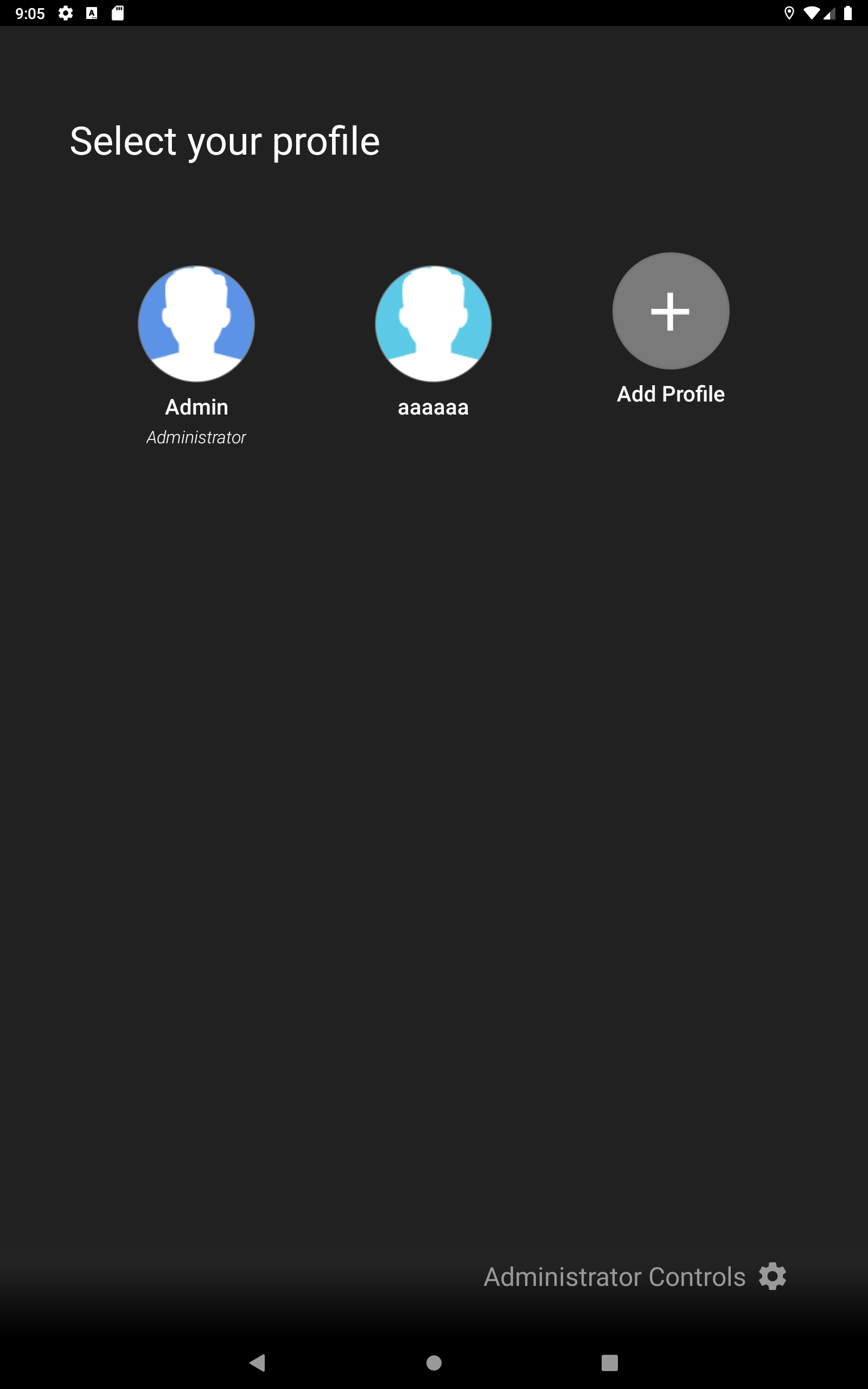
Task: Click the plus icon to add a profile
Action: (x=671, y=310)
